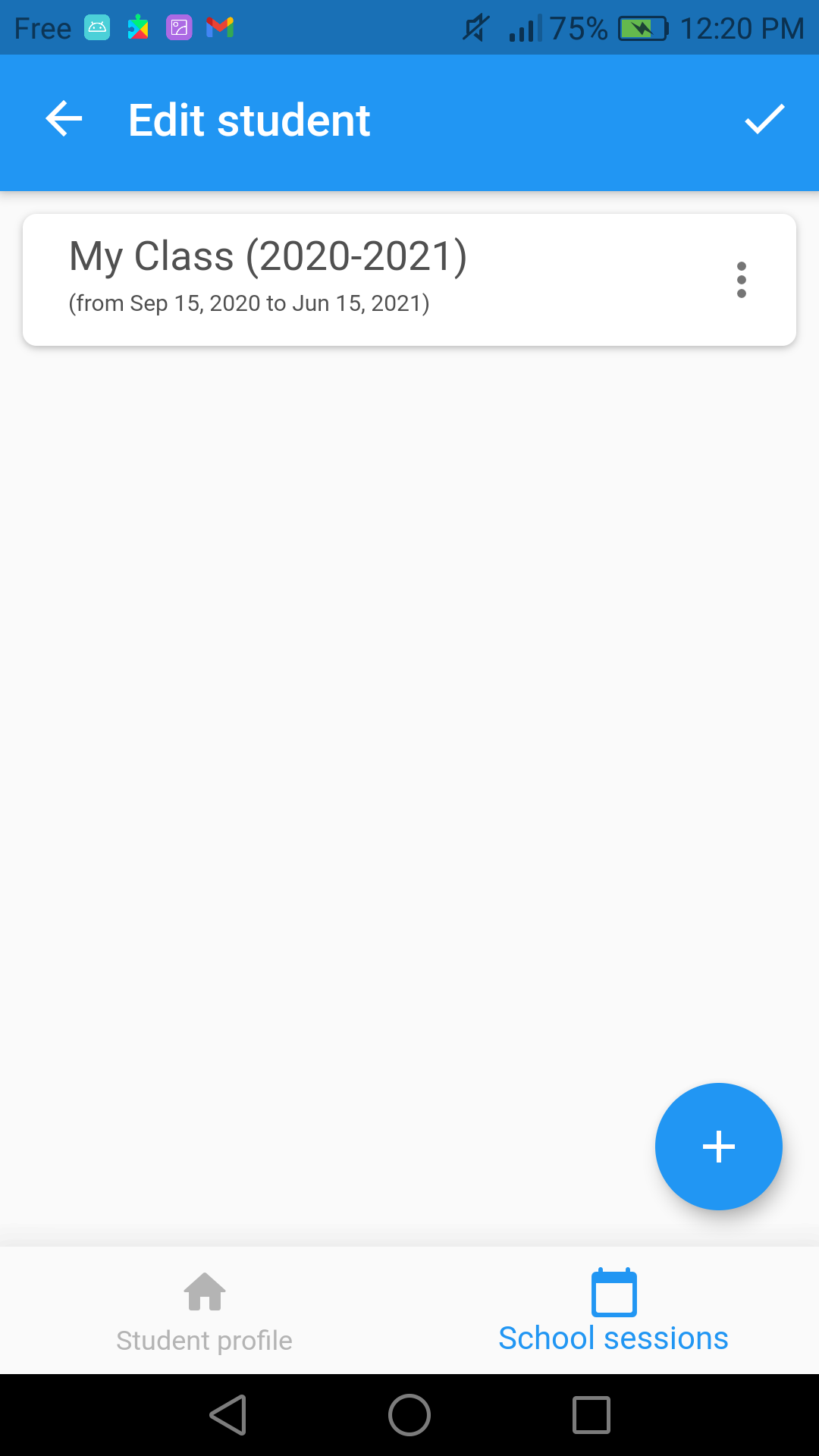Open the recent apps view

(591, 1415)
